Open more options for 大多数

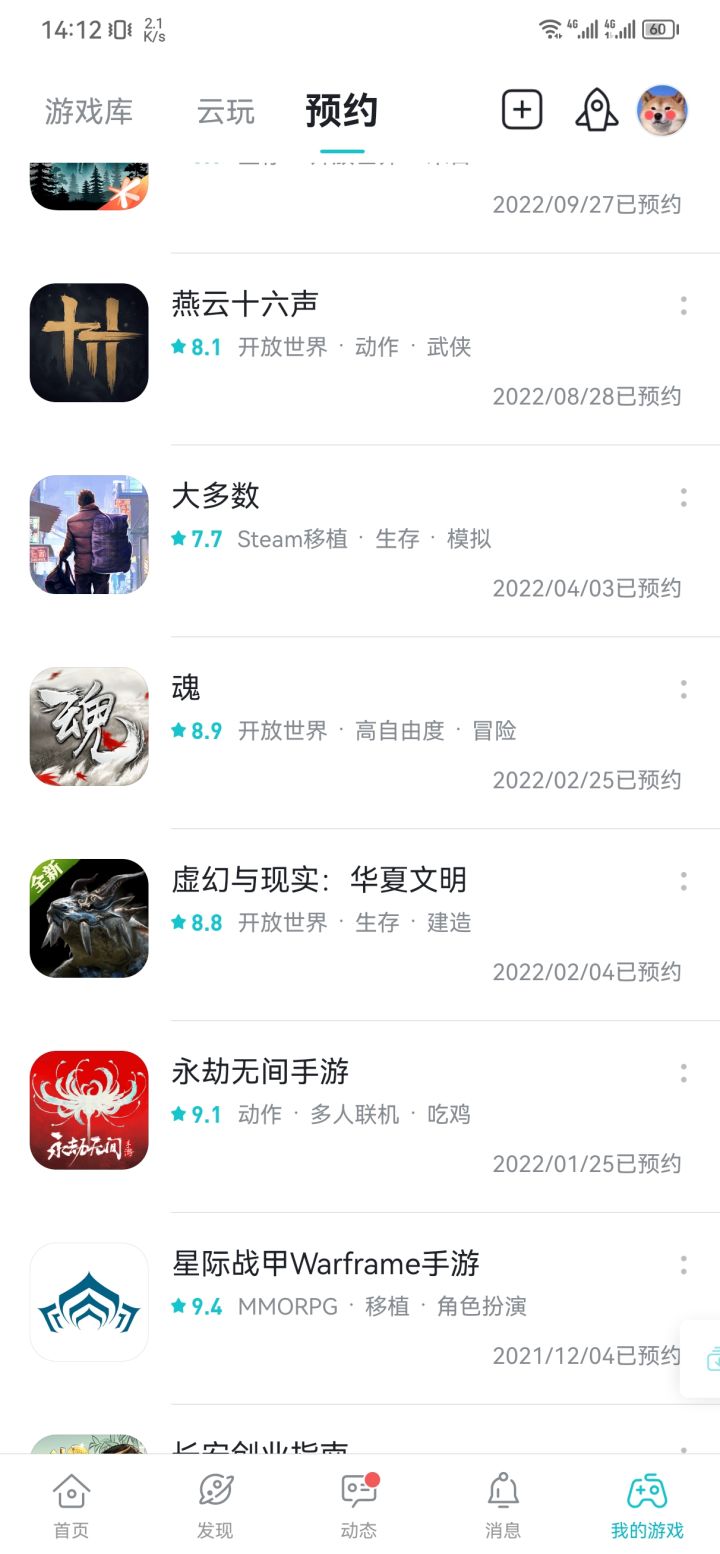coord(684,498)
